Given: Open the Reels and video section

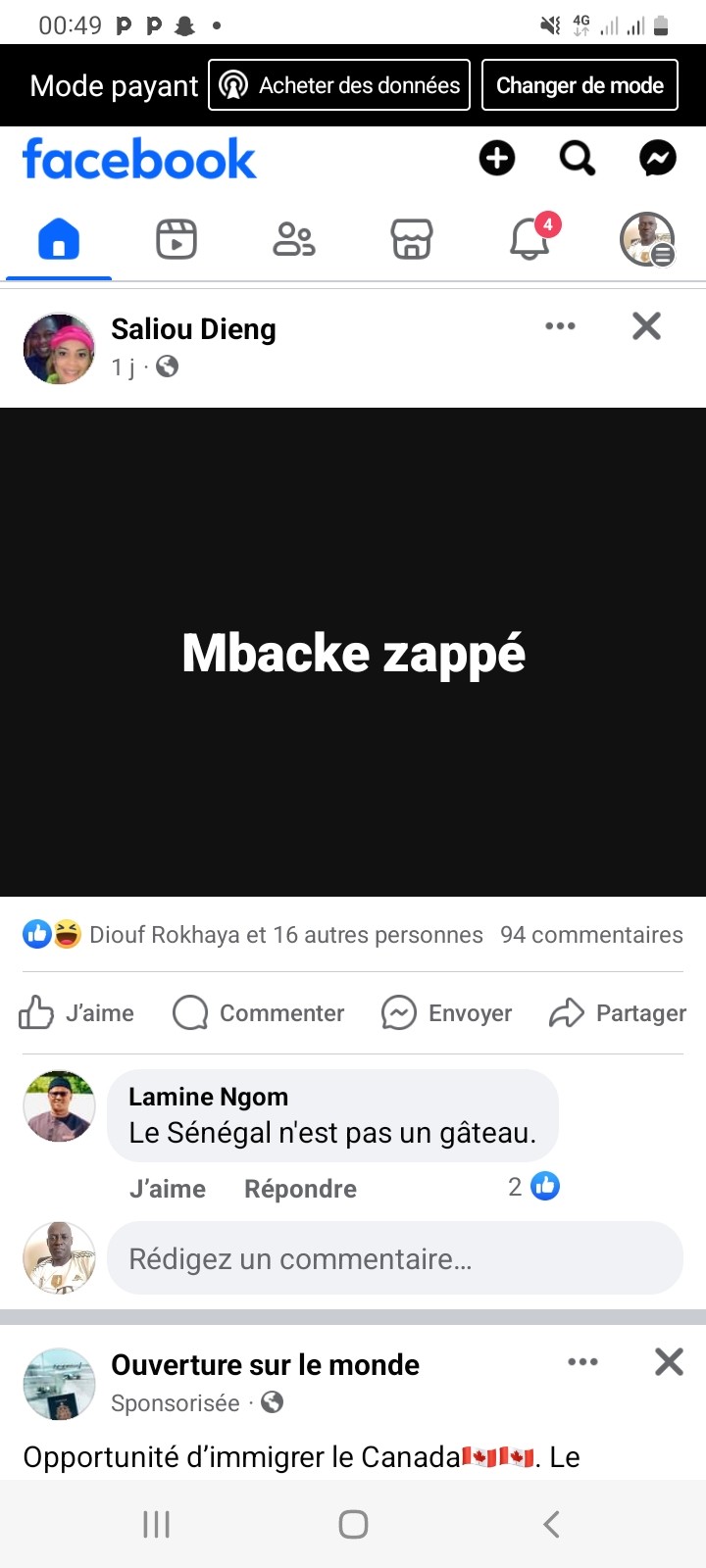Looking at the screenshot, I should click(176, 239).
